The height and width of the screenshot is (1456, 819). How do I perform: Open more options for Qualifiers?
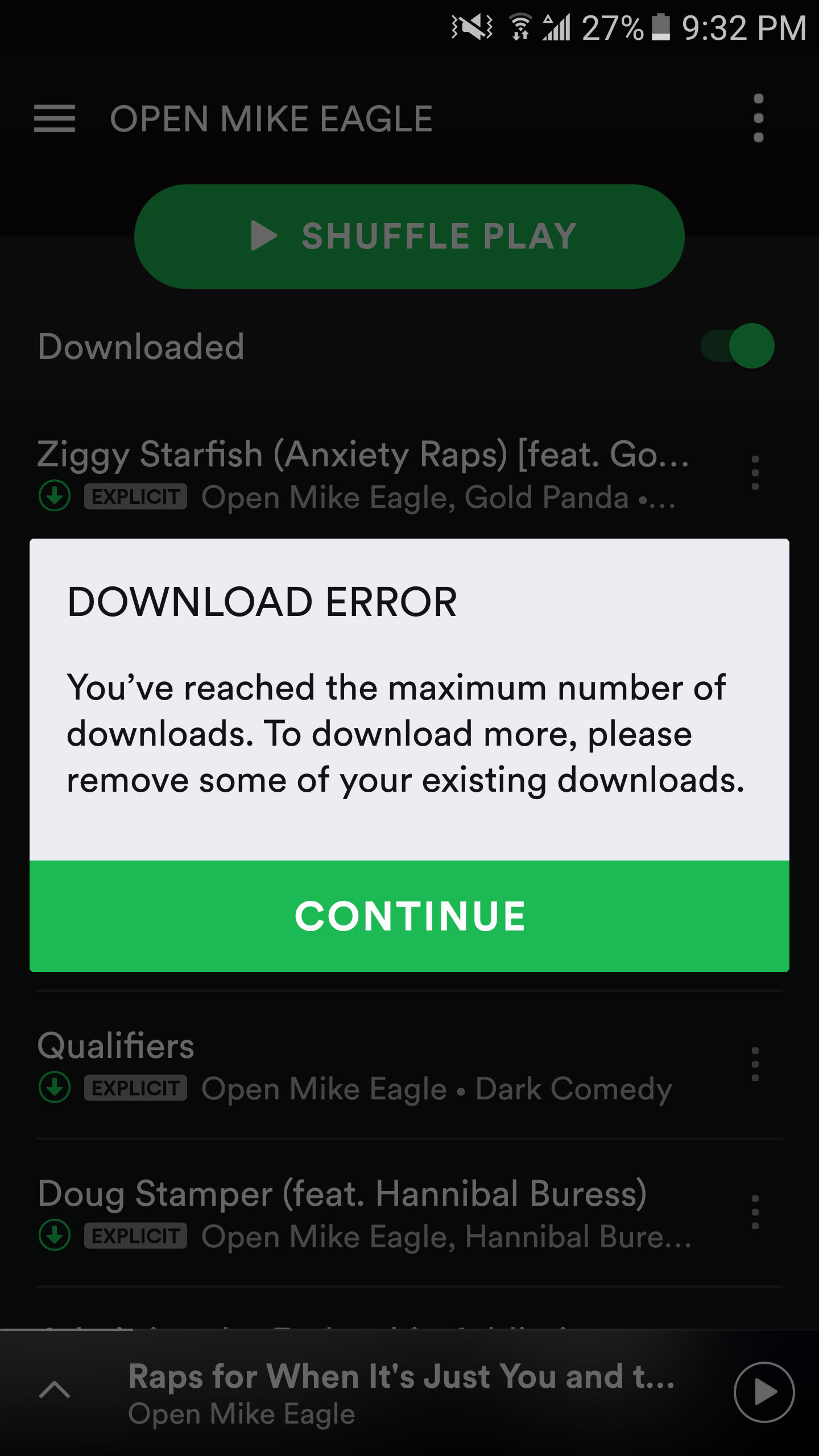coord(755,1065)
